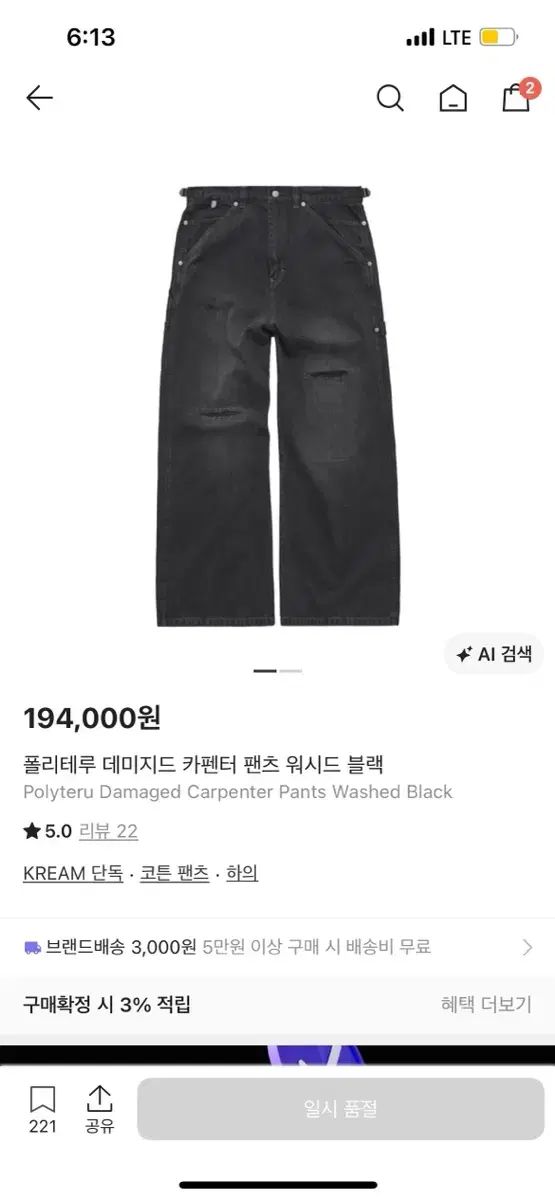Open the 코튼 팬츠 category link
Image resolution: width=555 pixels, height=1200 pixels.
point(174,873)
